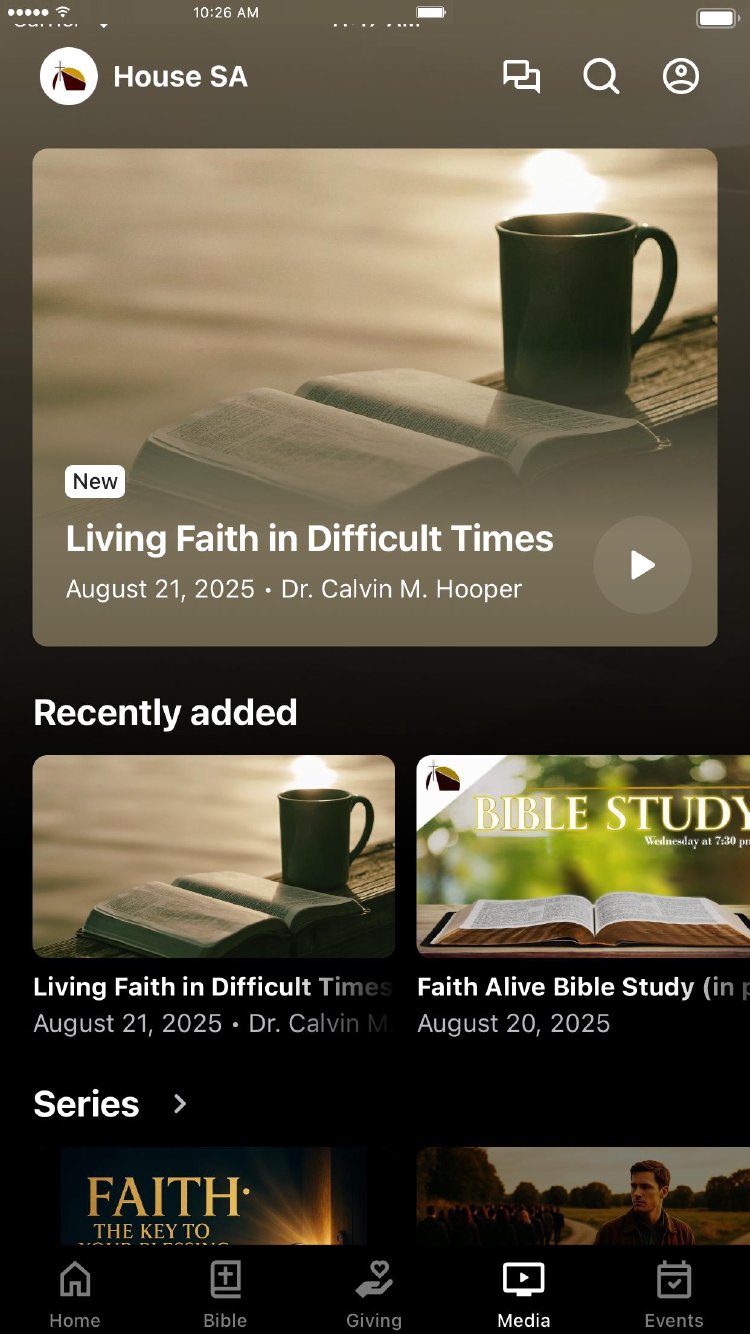Open the search magnifier icon
This screenshot has height=1334, width=750.
(601, 77)
